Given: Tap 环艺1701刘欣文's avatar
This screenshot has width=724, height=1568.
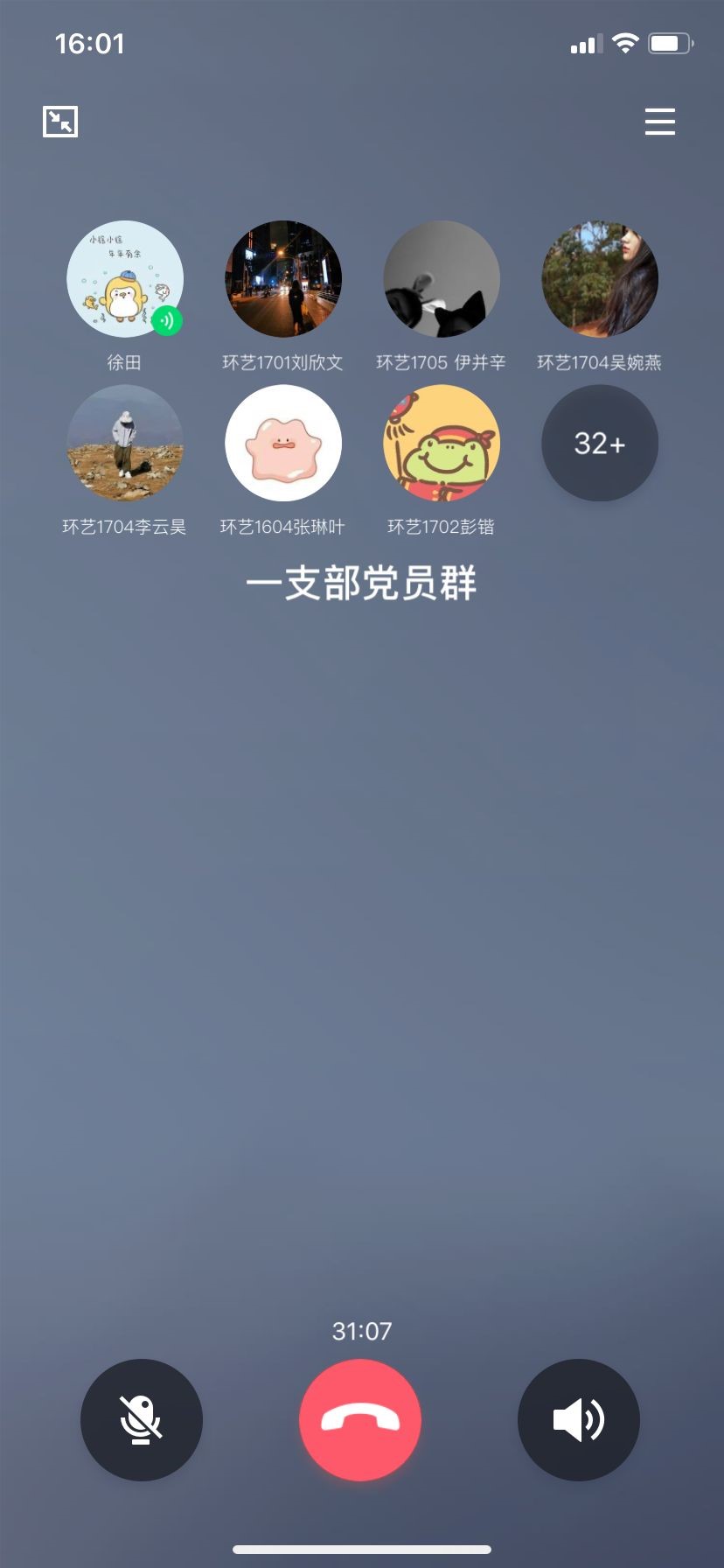Looking at the screenshot, I should 283,279.
